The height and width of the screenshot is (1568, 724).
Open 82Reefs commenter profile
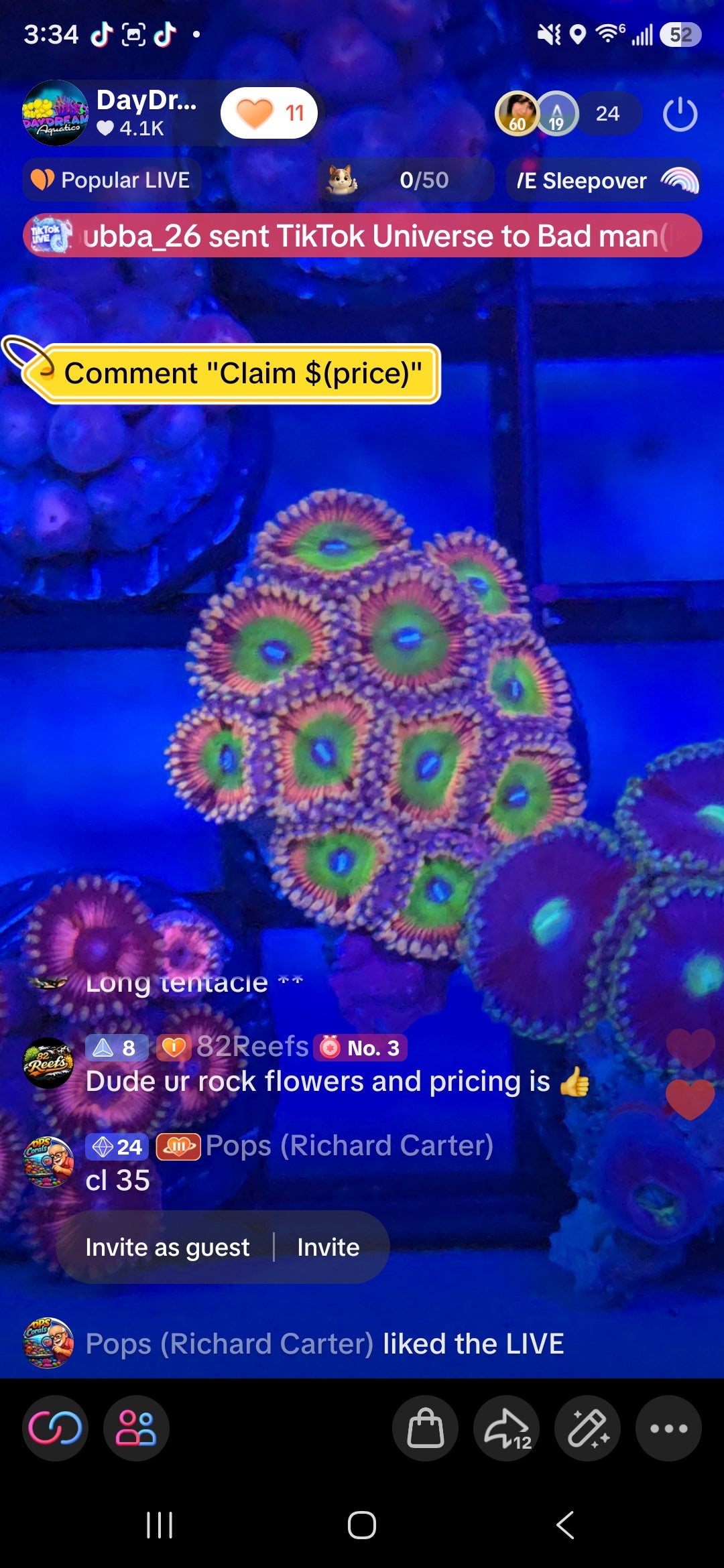49,1063
